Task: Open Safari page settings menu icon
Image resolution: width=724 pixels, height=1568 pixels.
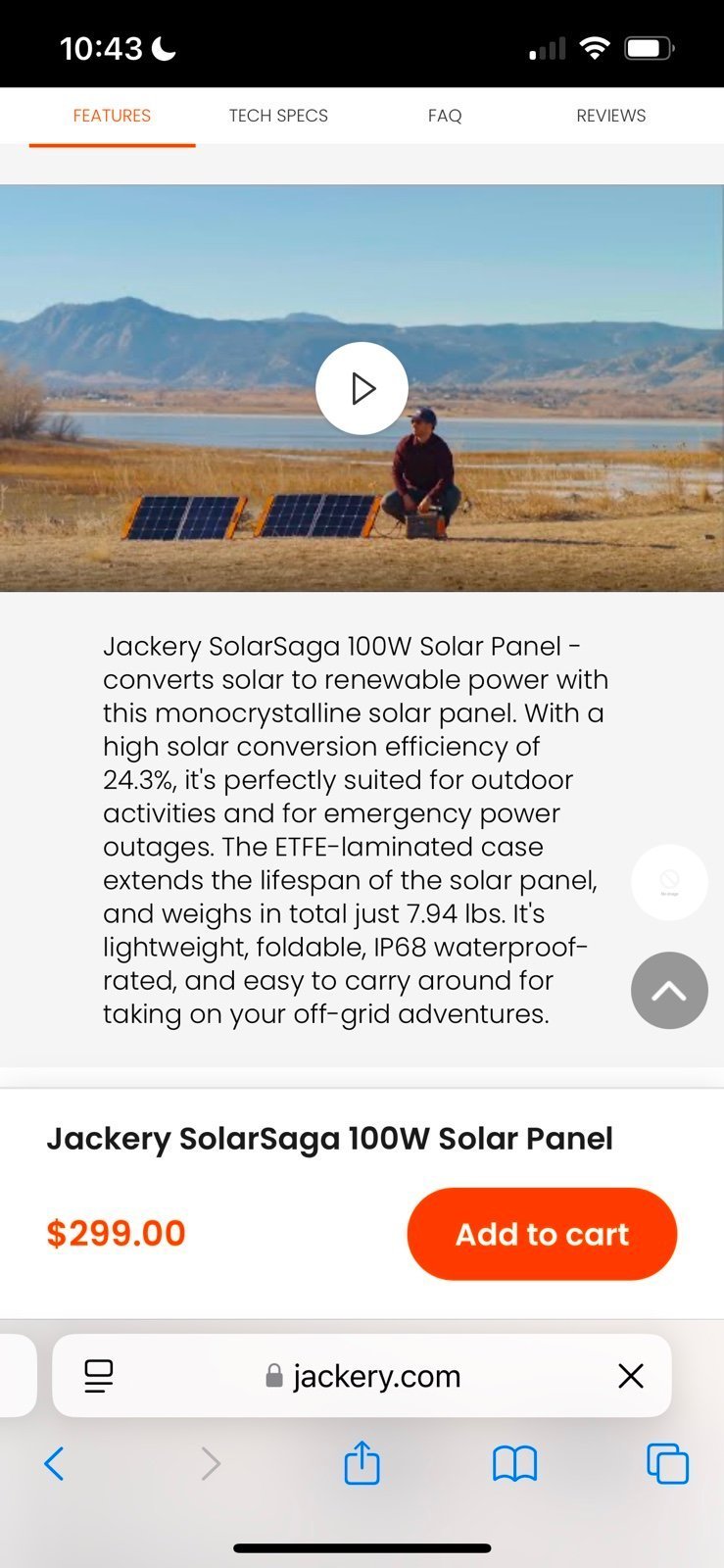Action: 99,1376
